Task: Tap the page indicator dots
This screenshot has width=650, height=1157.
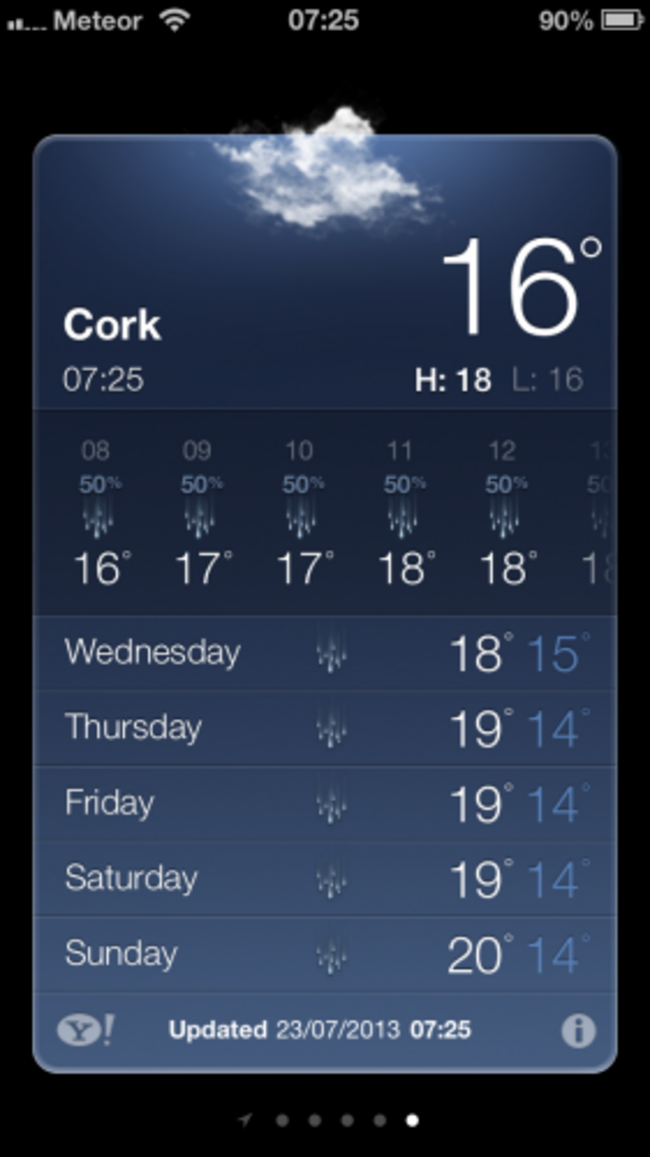Action: coord(329,1120)
